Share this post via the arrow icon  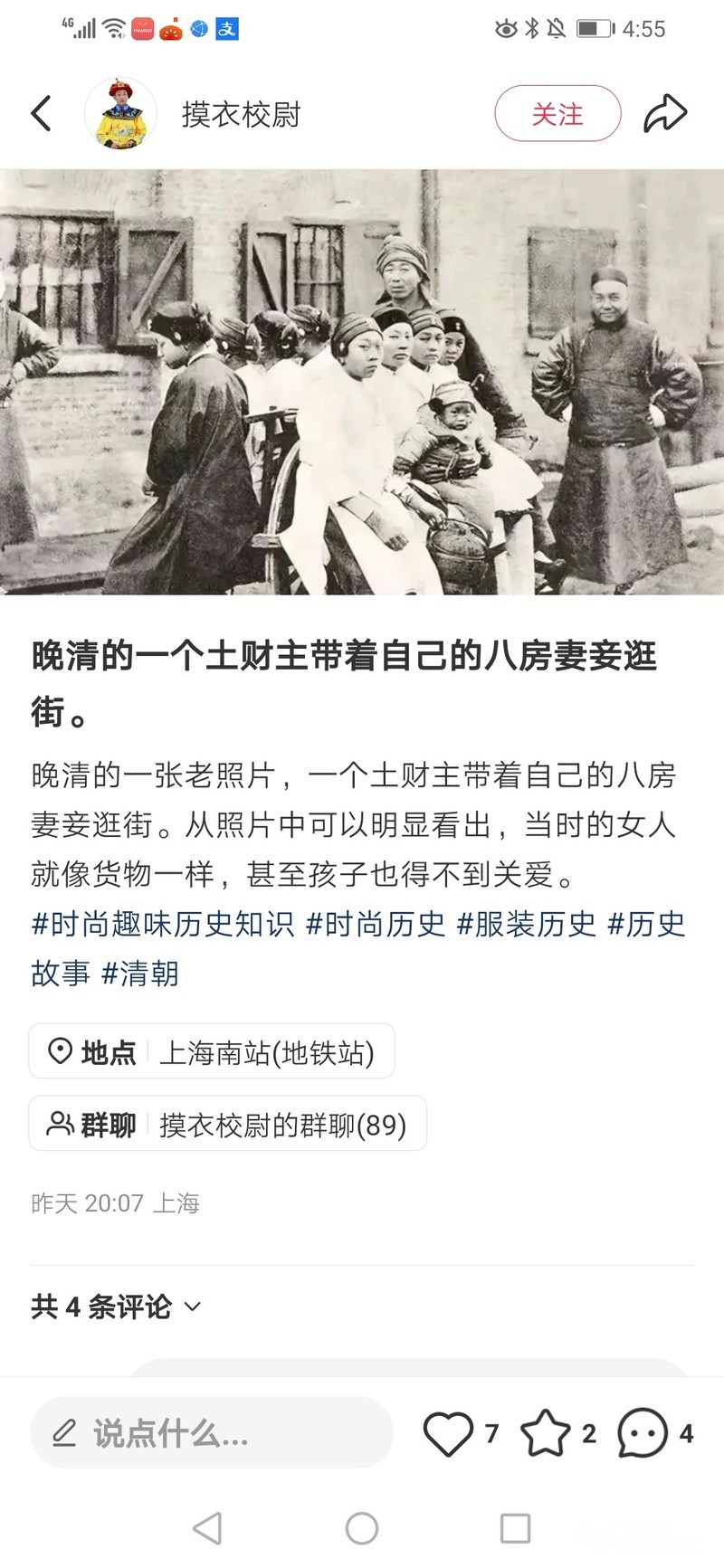pyautogui.click(x=665, y=114)
